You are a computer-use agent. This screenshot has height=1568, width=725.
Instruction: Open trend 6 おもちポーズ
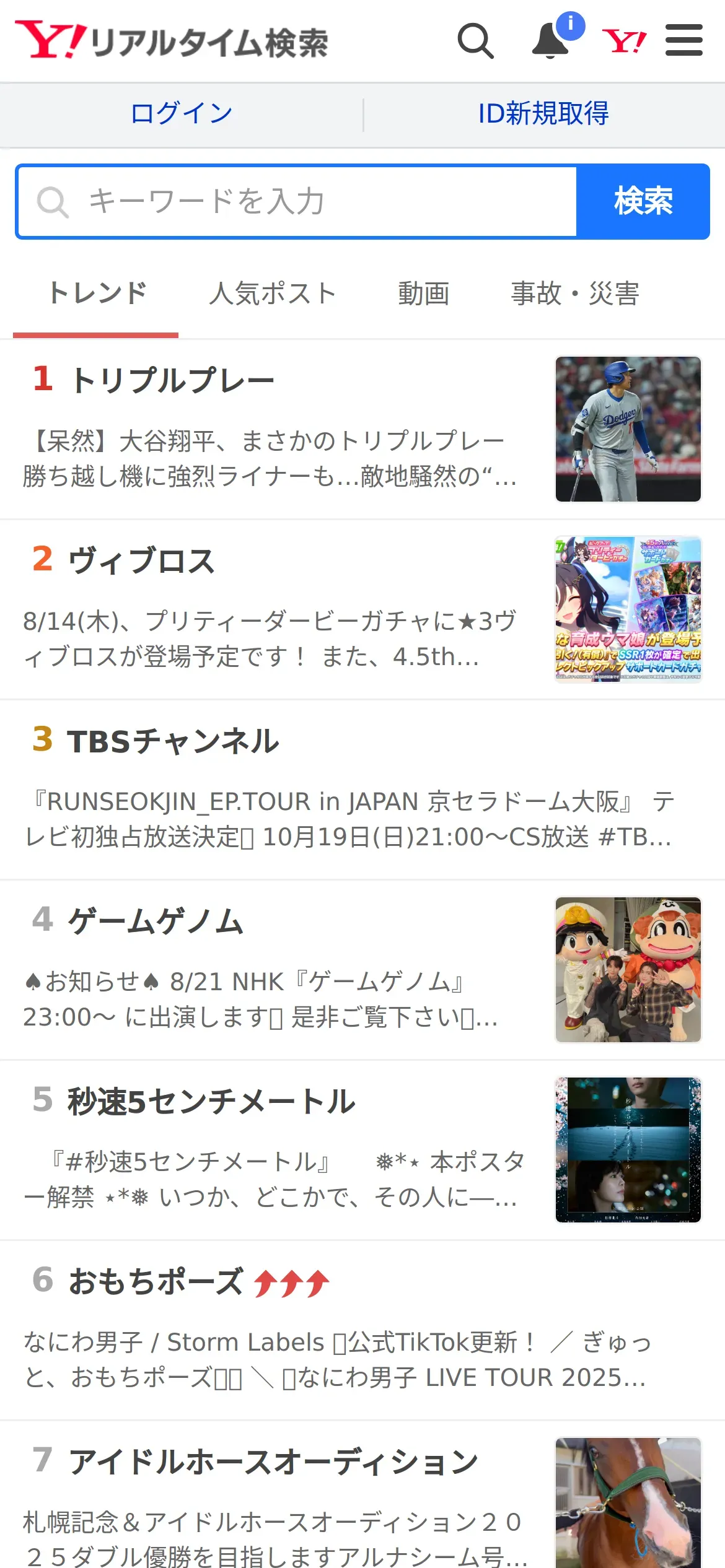click(156, 1281)
